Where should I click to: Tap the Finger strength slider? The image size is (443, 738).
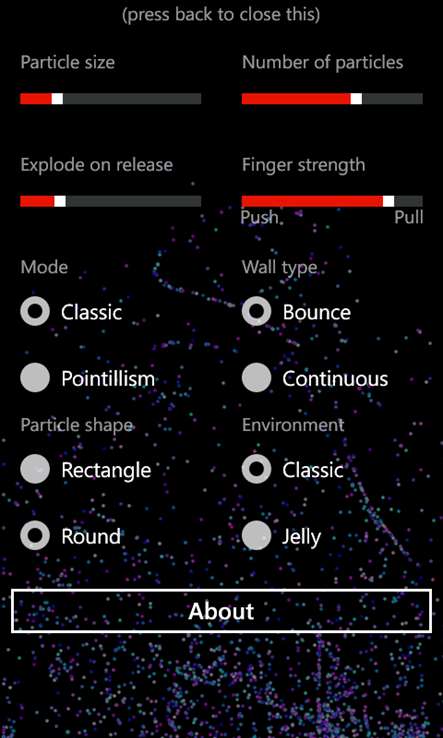click(x=332, y=201)
